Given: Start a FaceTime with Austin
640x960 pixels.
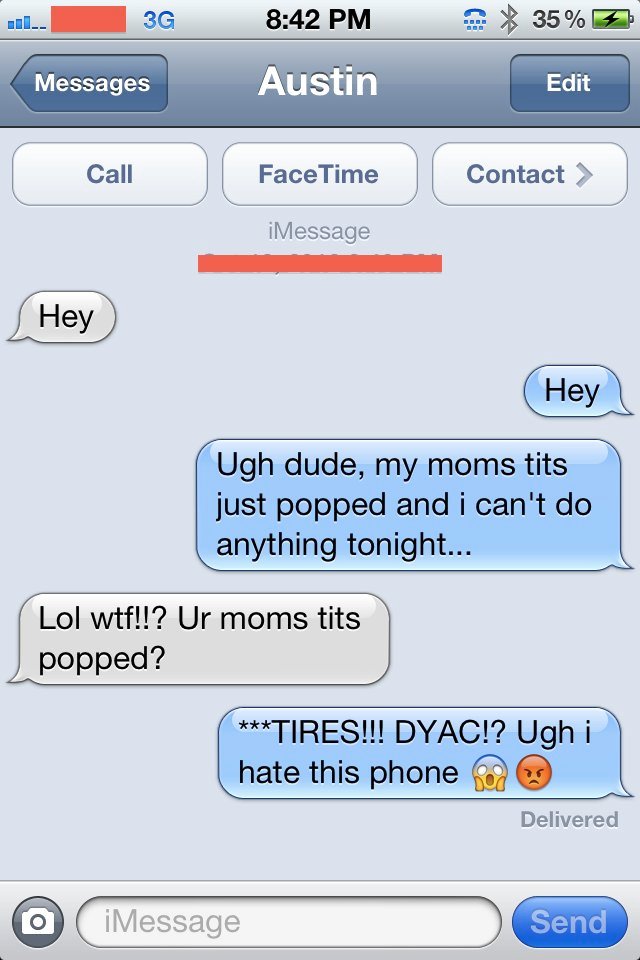Looking at the screenshot, I should 319,174.
